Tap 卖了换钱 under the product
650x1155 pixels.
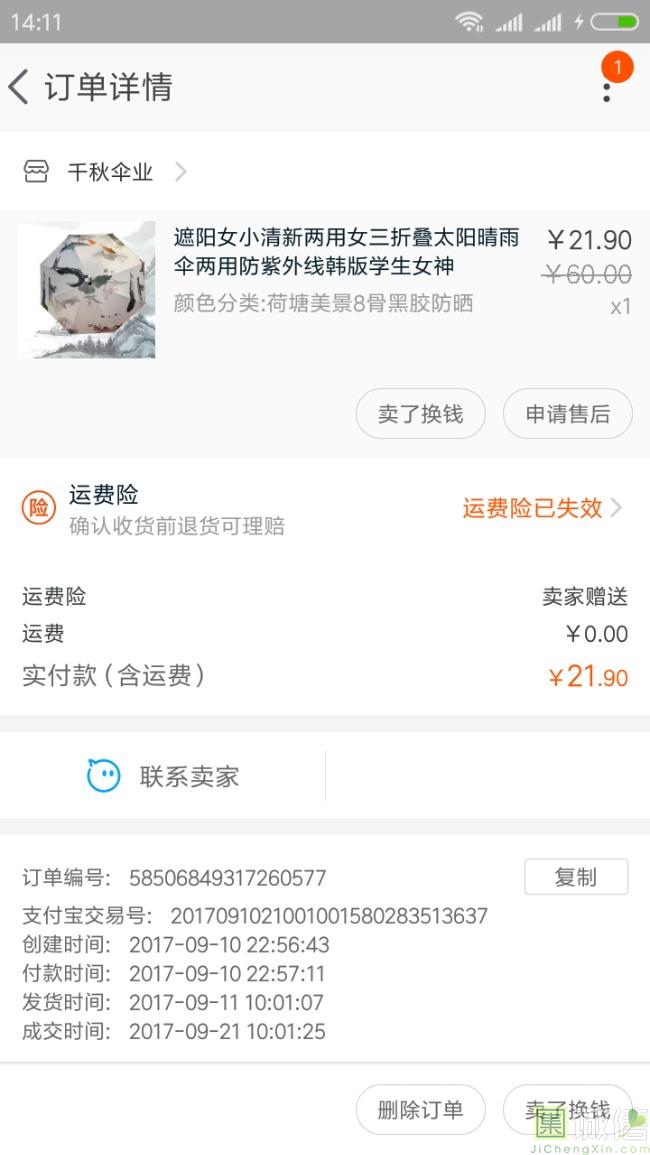pyautogui.click(x=420, y=414)
